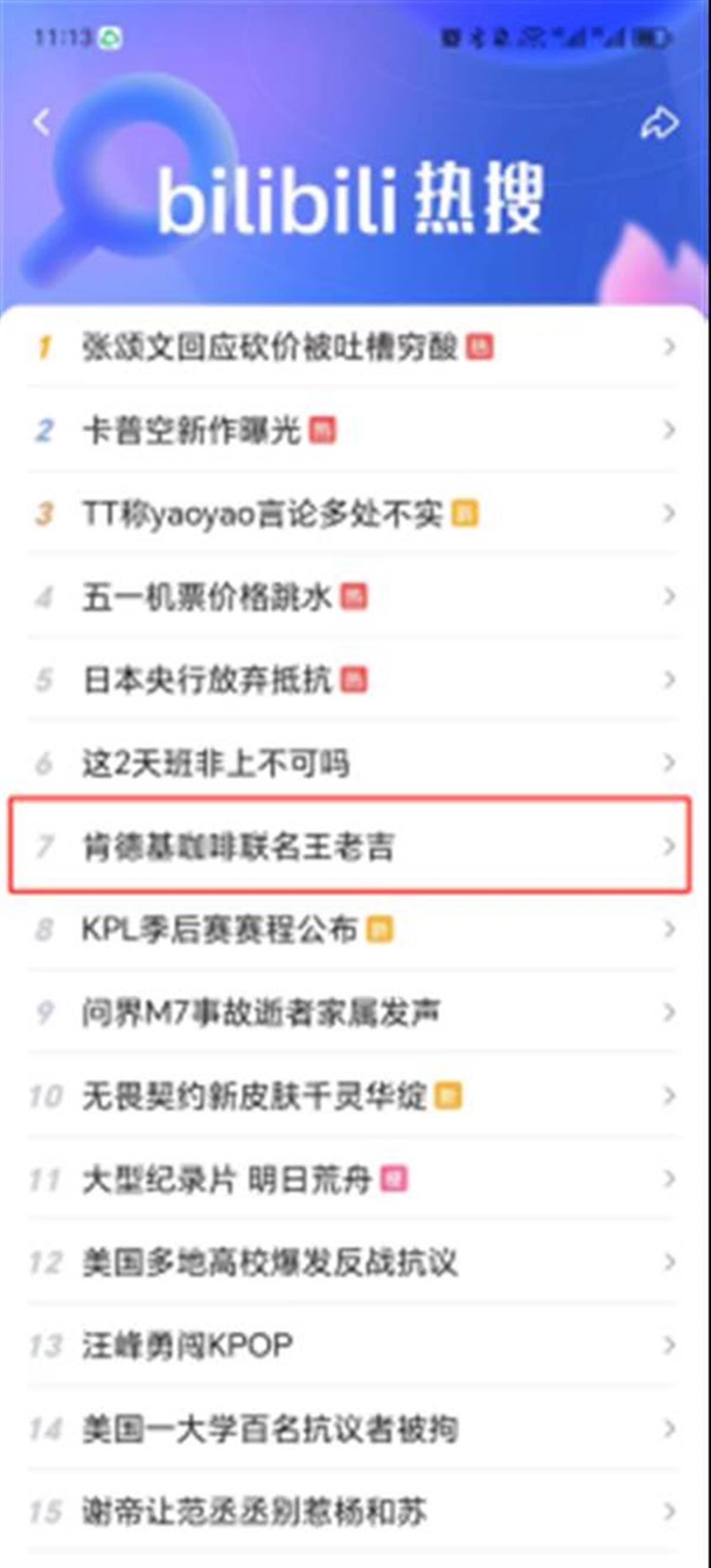Go back using the top-left arrow
The width and height of the screenshot is (711, 1568).
coord(41,123)
